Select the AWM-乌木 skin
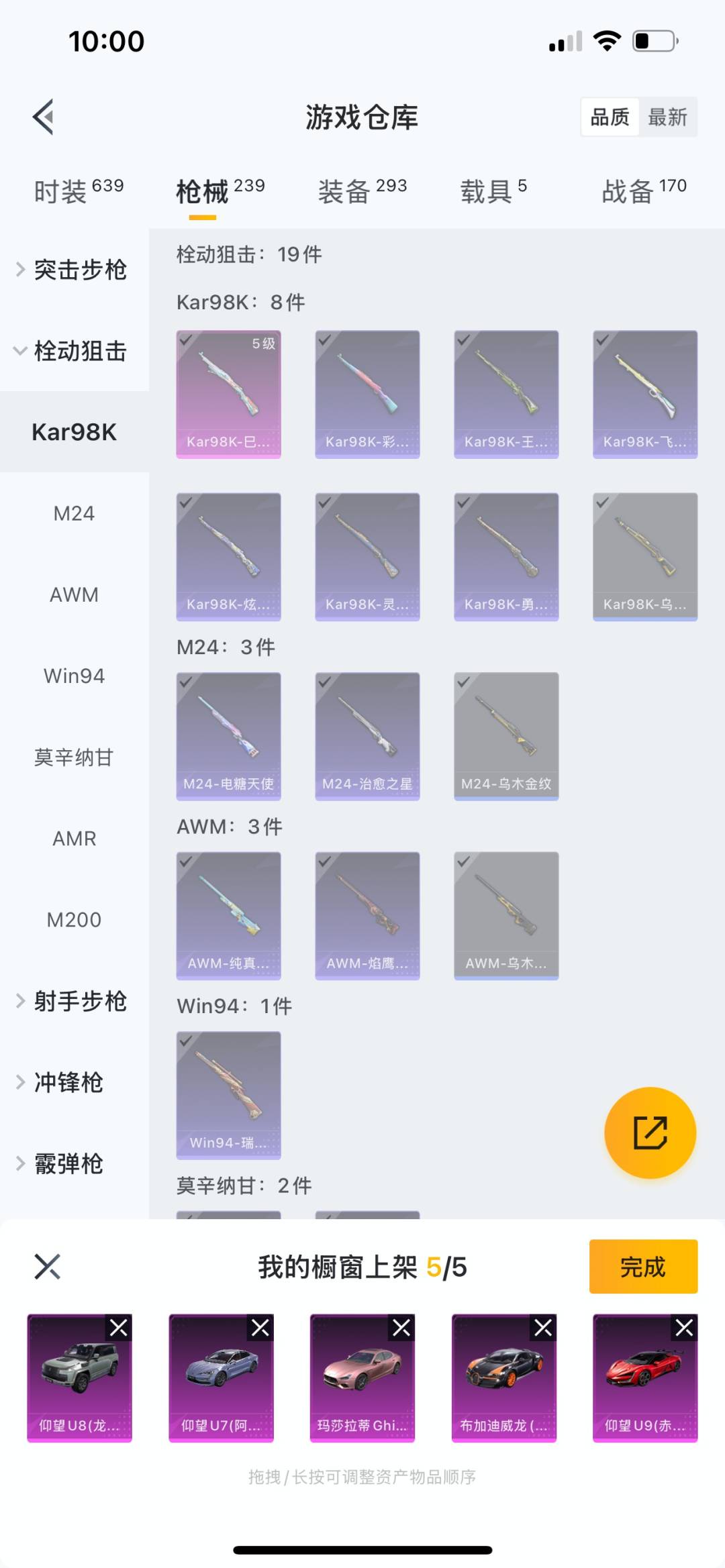This screenshot has height=1568, width=725. tap(506, 915)
